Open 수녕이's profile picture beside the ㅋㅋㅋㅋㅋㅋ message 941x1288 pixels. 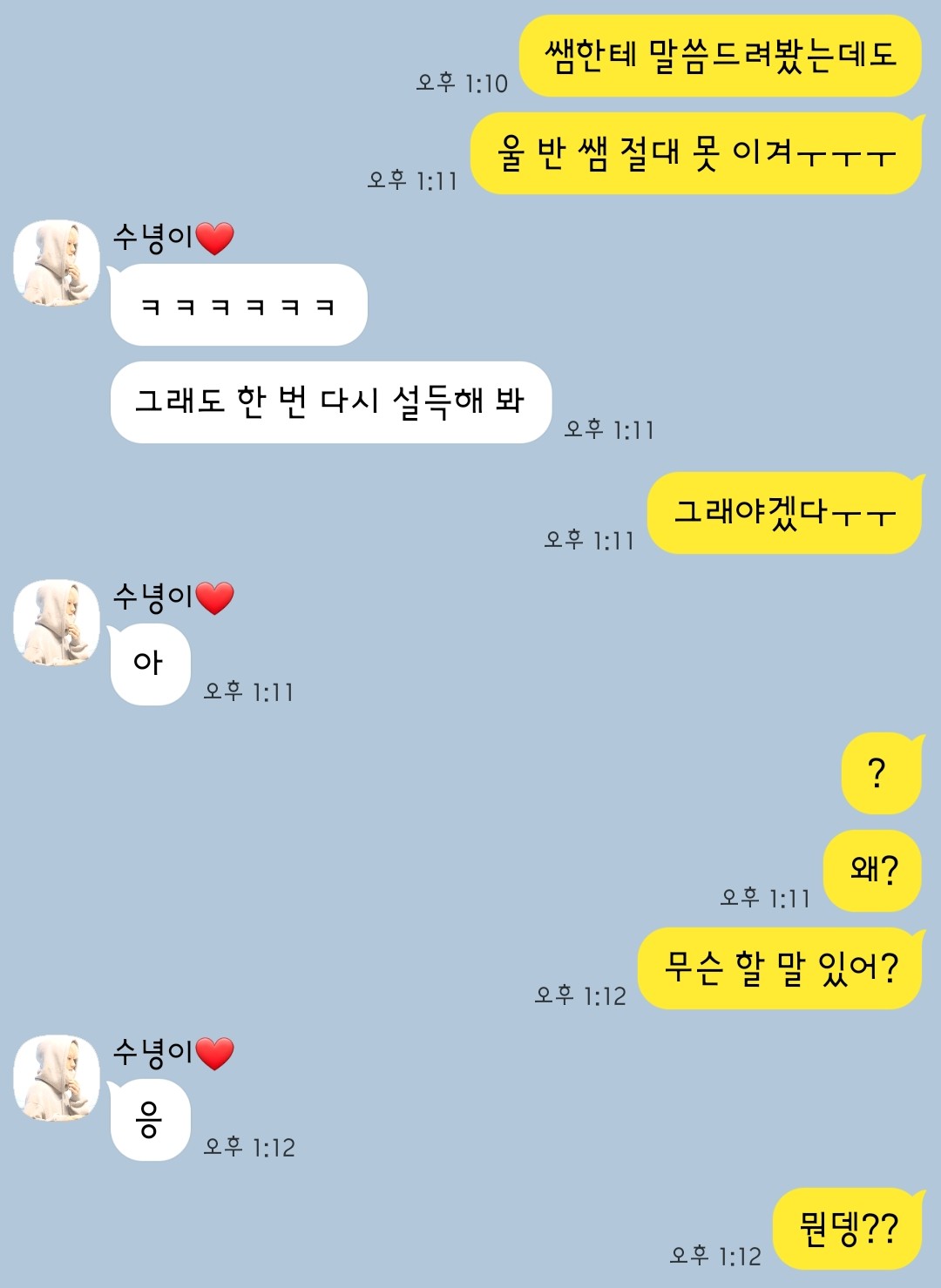coord(57,263)
